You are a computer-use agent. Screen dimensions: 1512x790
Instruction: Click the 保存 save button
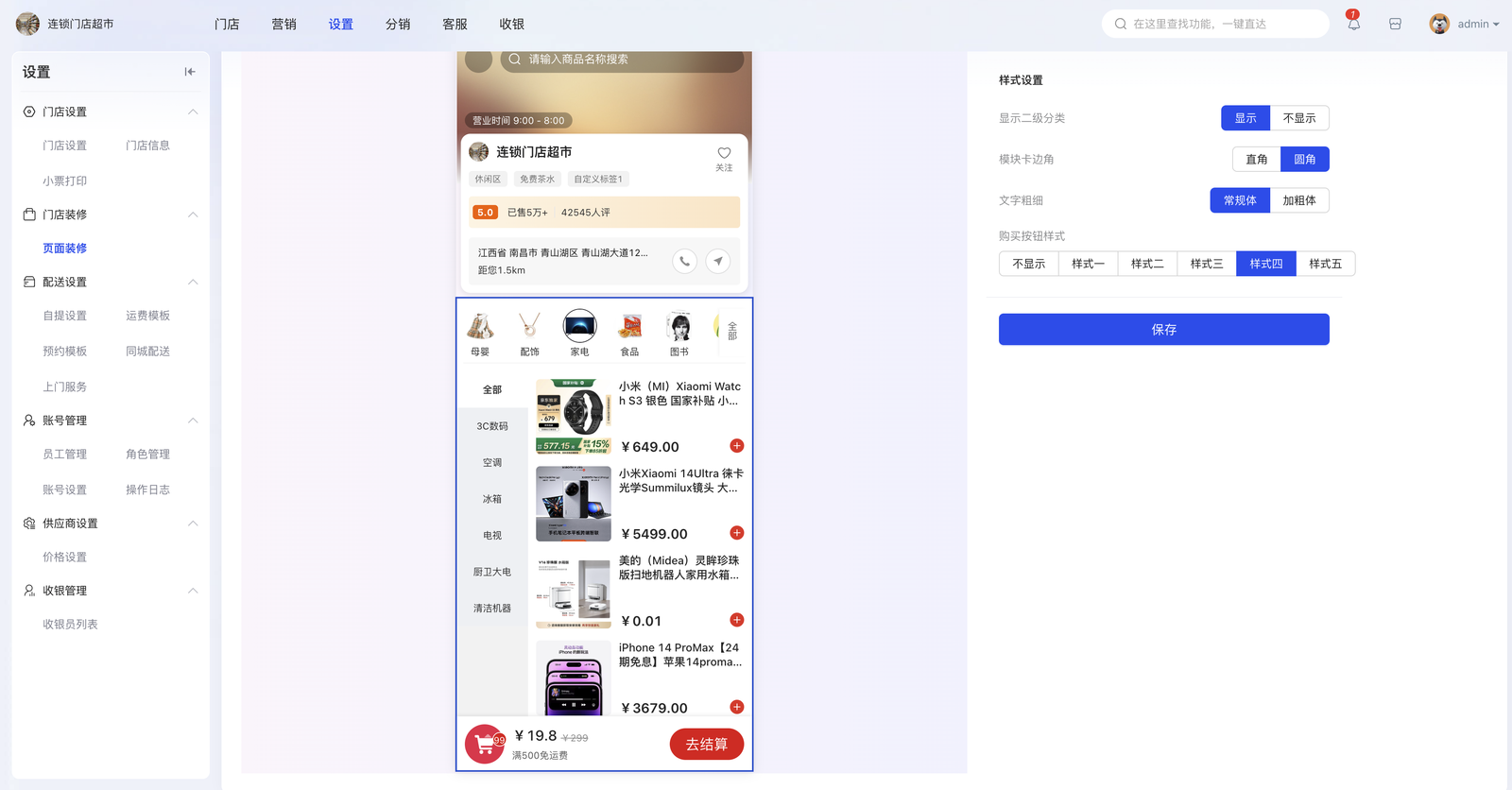pos(1163,330)
